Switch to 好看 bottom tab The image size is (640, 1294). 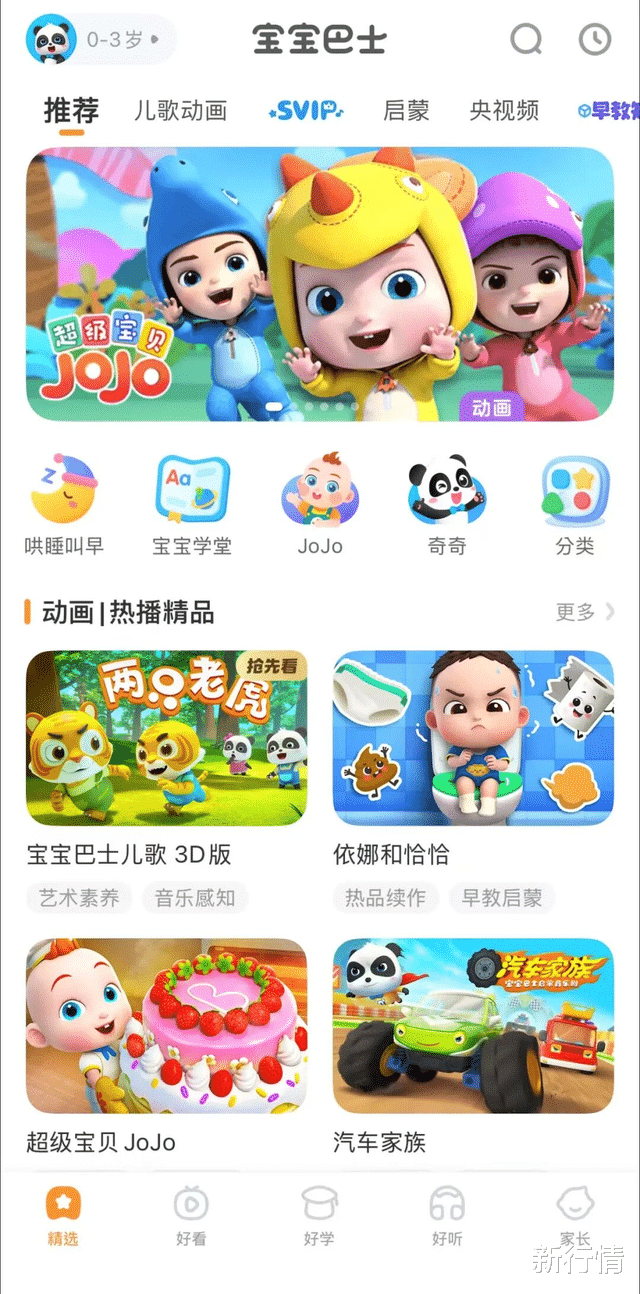coord(191,1216)
